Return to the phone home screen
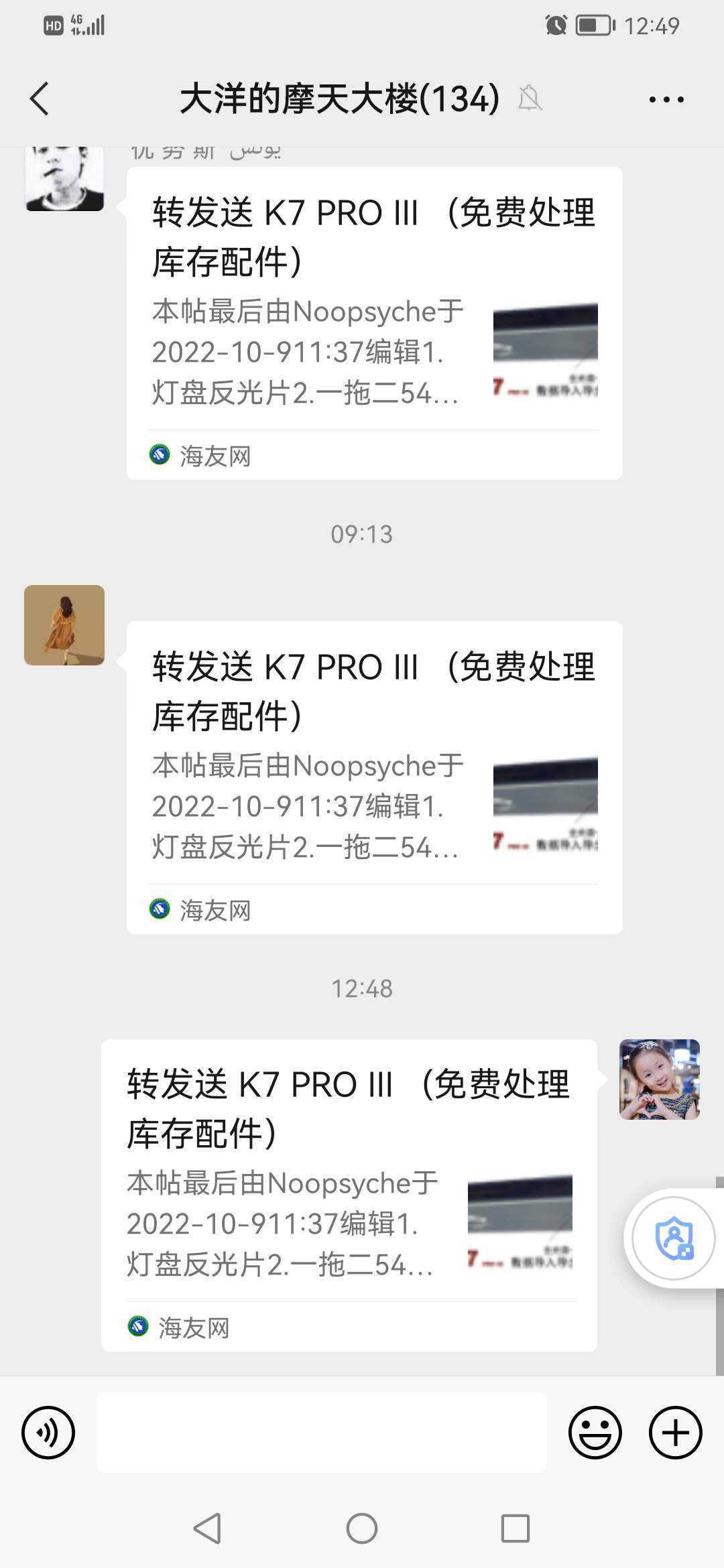This screenshot has height=1568, width=724. pyautogui.click(x=362, y=1528)
